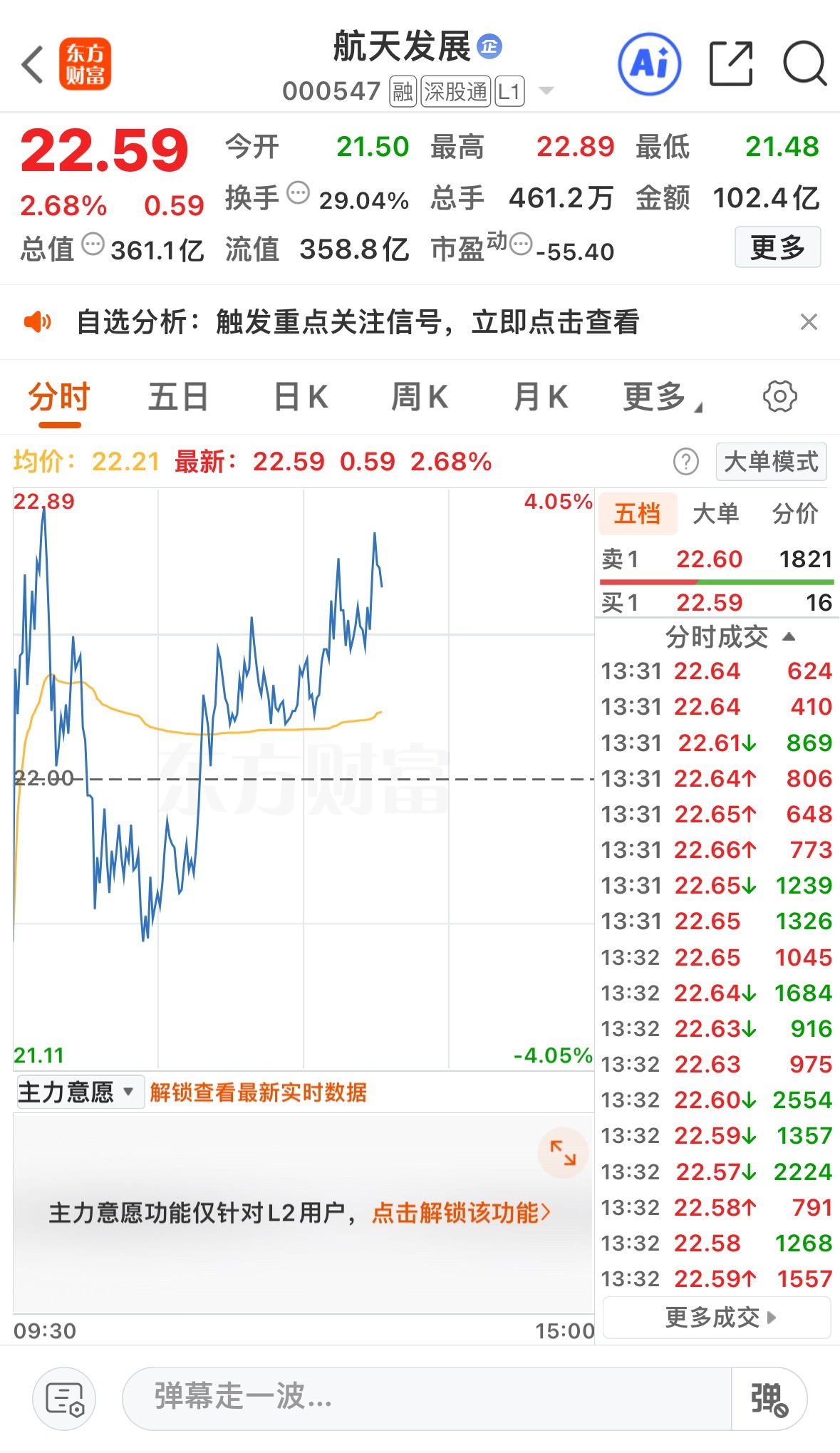Click the share icon in the header
The image size is (840, 1453).
tap(732, 64)
